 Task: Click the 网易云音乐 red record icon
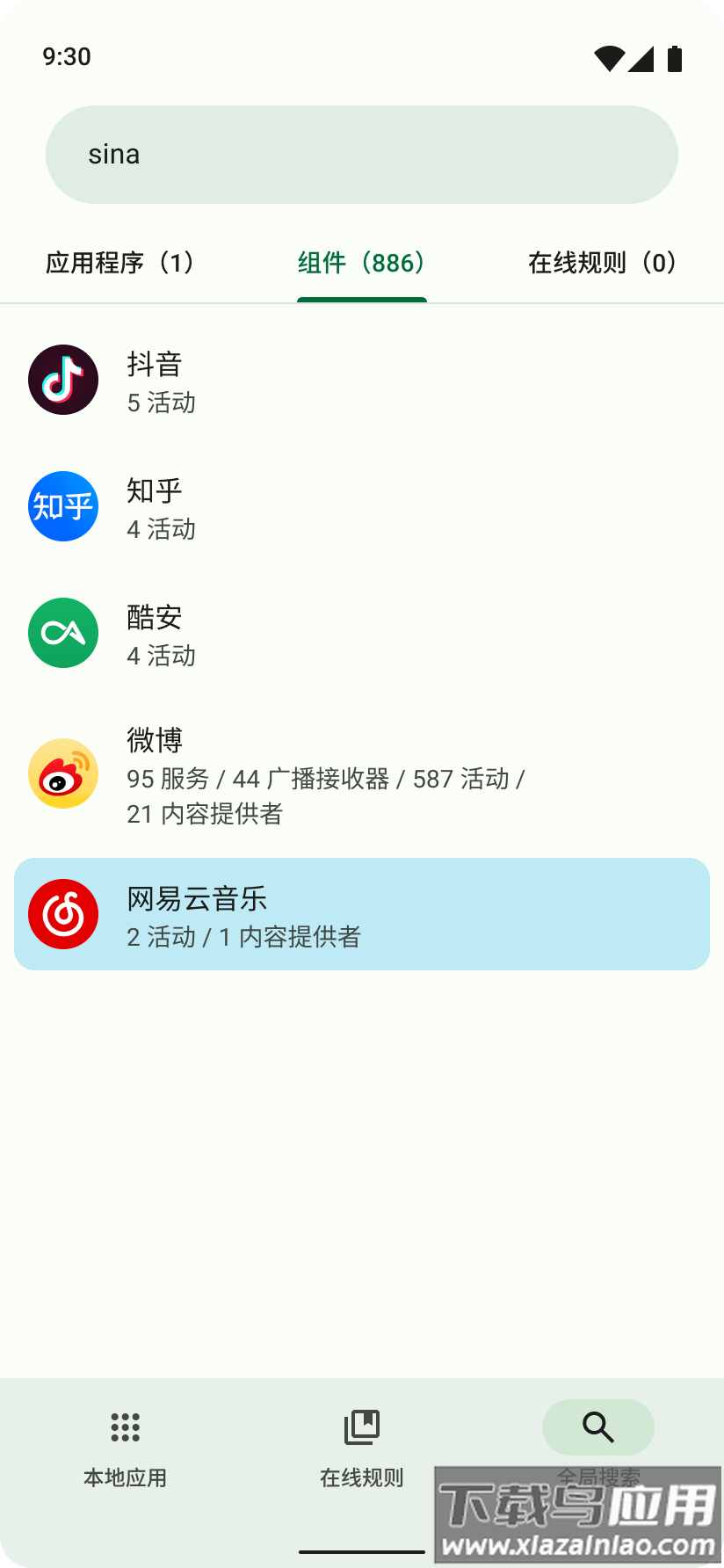pyautogui.click(x=62, y=914)
